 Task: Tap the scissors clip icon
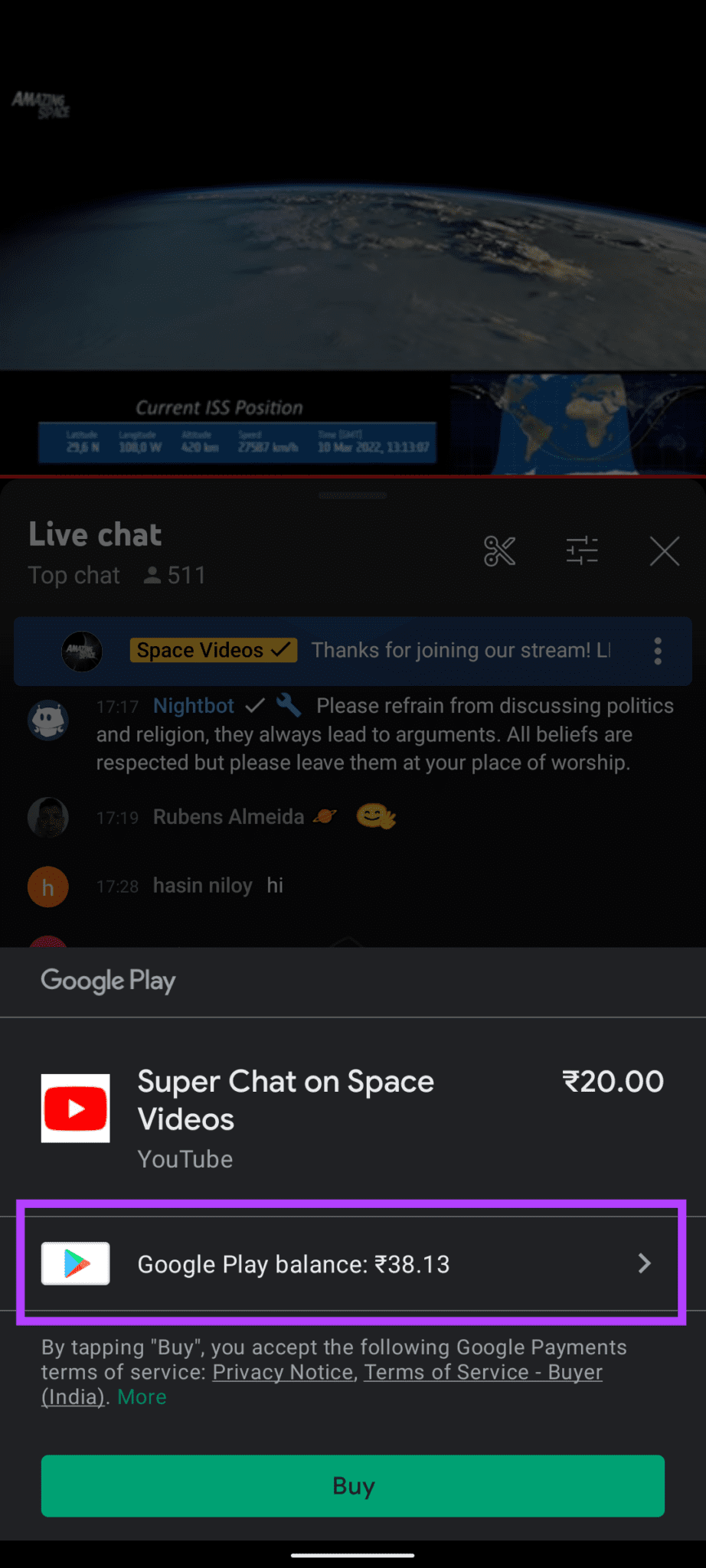coord(500,550)
